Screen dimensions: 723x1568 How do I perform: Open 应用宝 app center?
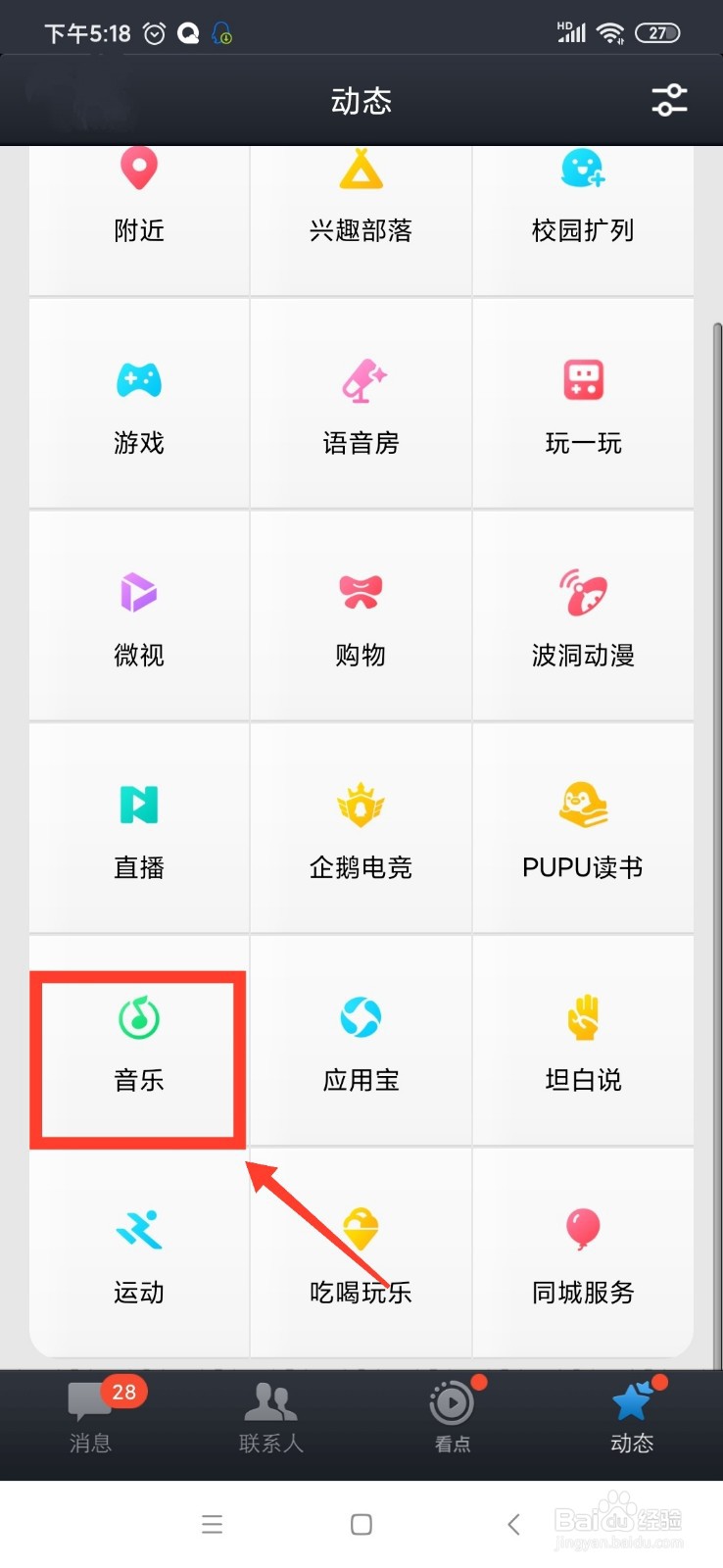(361, 1041)
